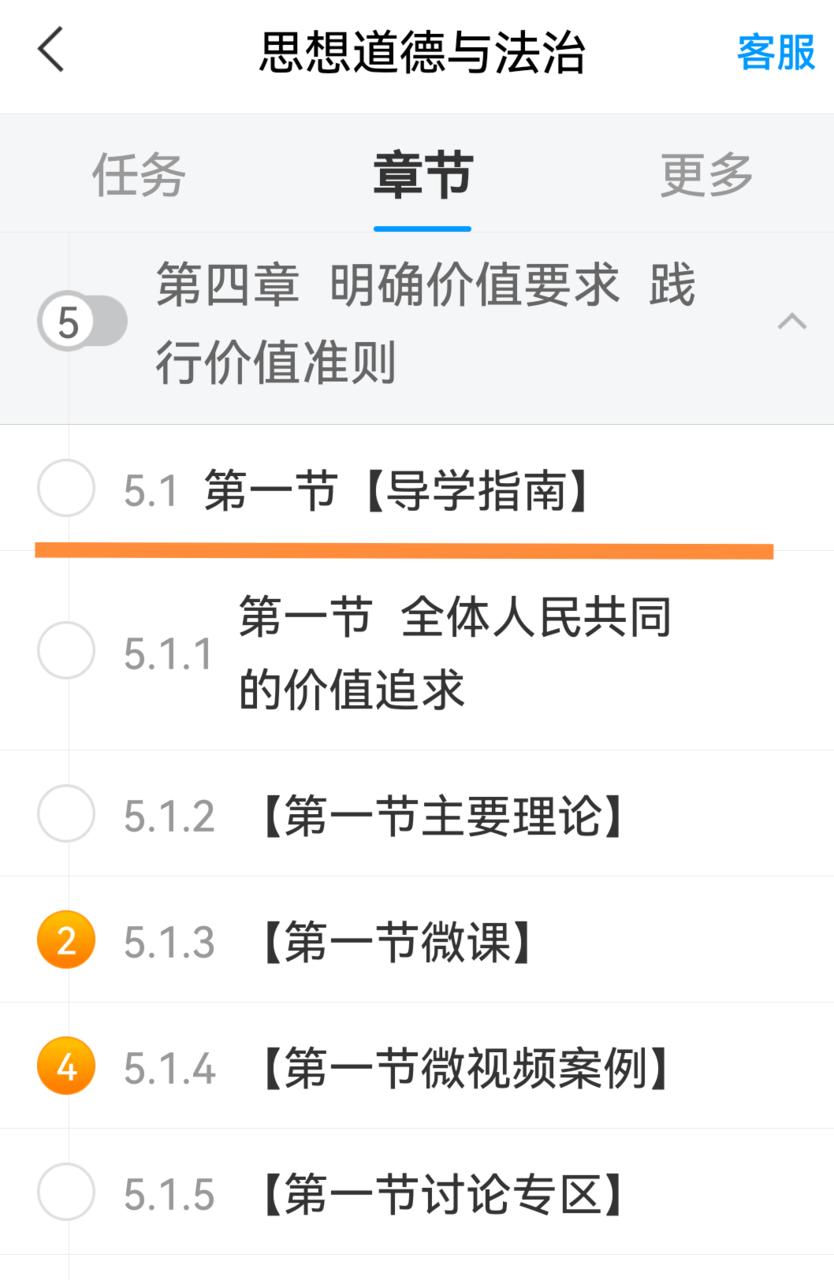This screenshot has width=834, height=1280.
Task: Tap the orange badge 4 on 第一节微视频案例
Action: [x=66, y=1066]
